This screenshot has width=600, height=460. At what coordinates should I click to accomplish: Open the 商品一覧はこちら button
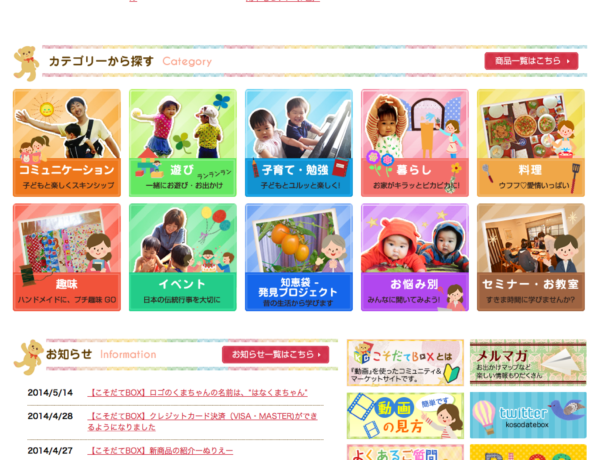point(531,61)
